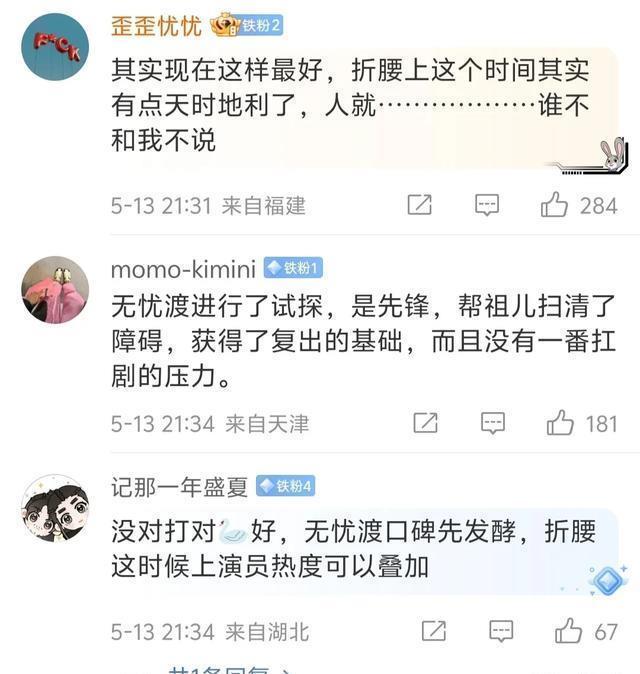Share momo-kimini's comment
The height and width of the screenshot is (674, 640).
pos(426,423)
